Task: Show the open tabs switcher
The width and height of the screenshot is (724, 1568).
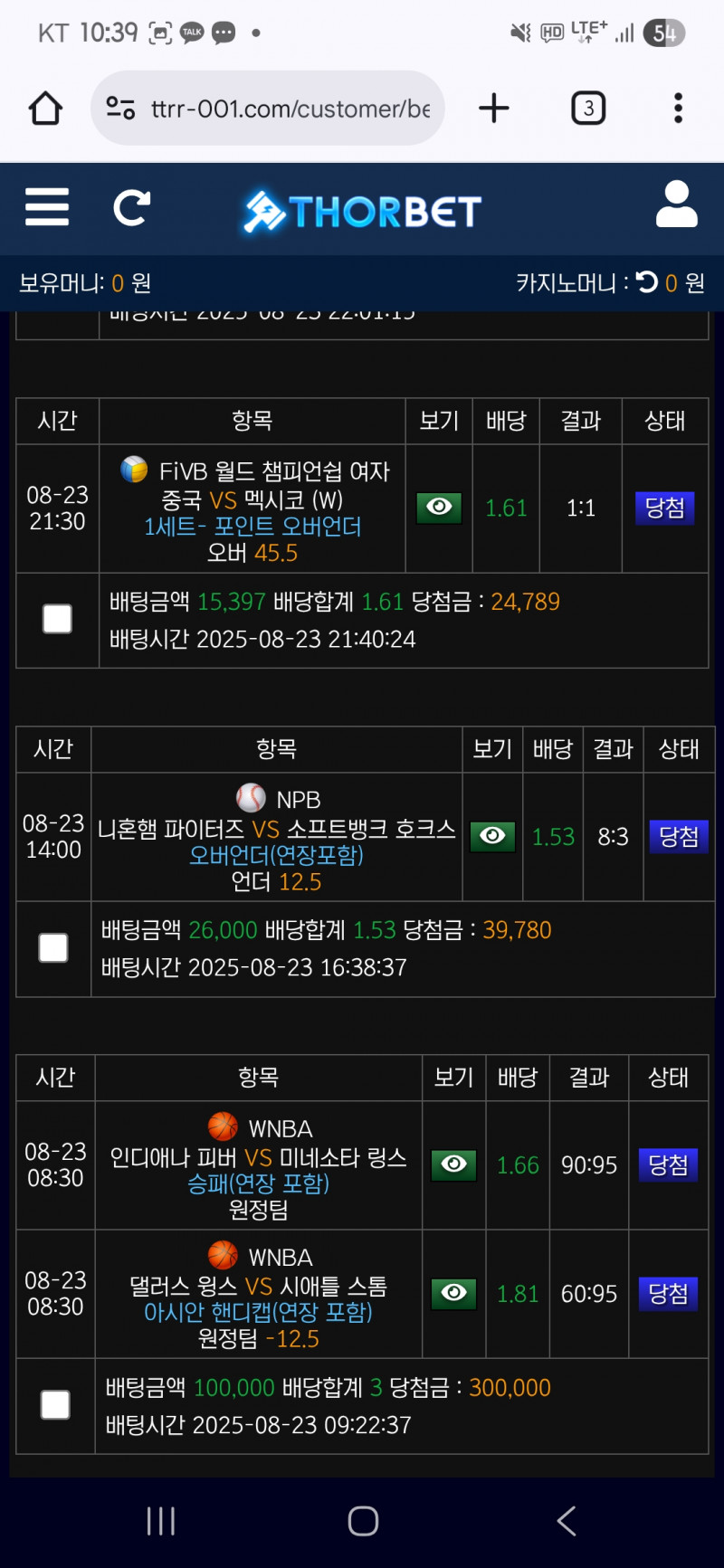Action: (588, 109)
